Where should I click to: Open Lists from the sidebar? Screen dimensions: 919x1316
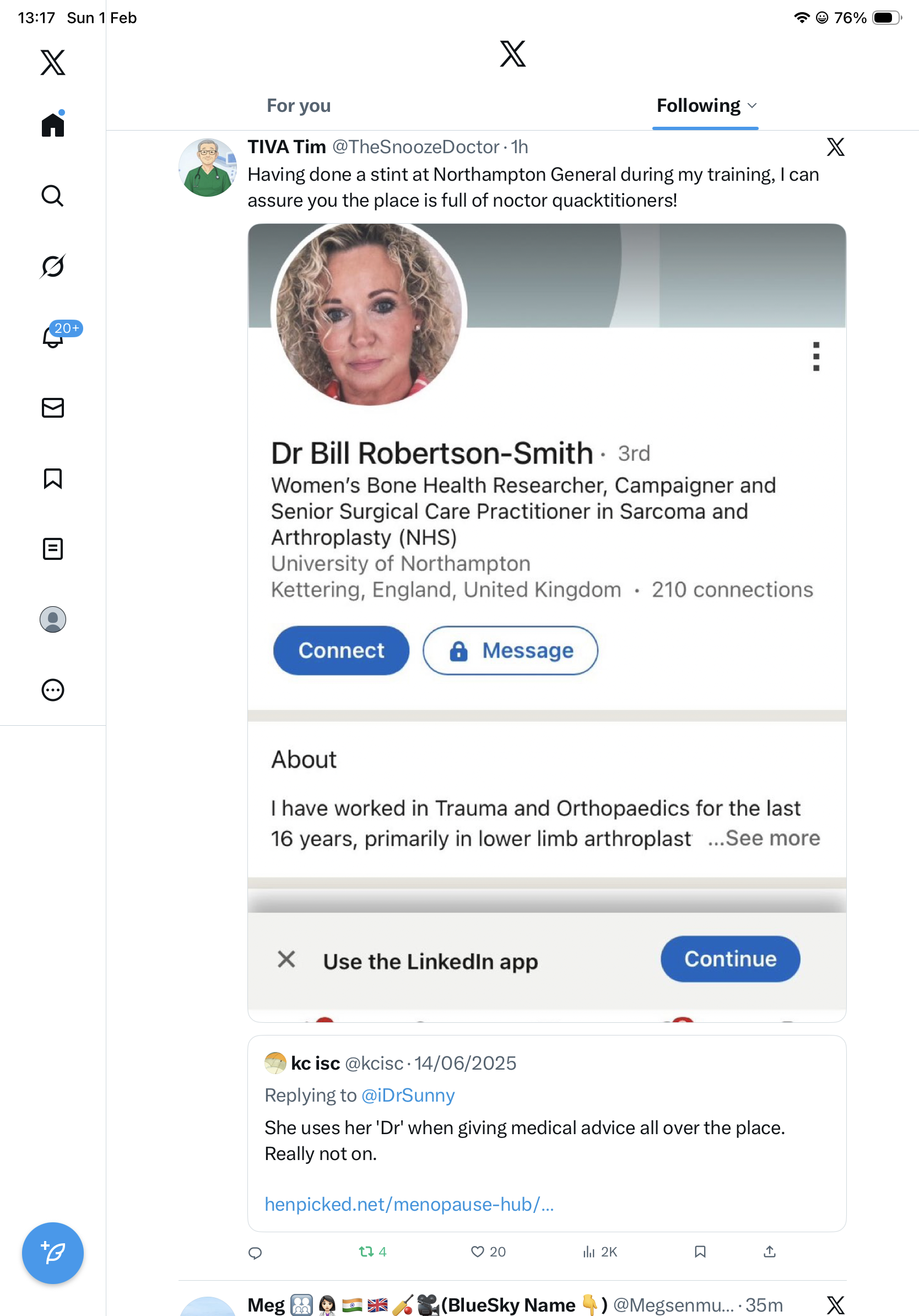[x=53, y=548]
